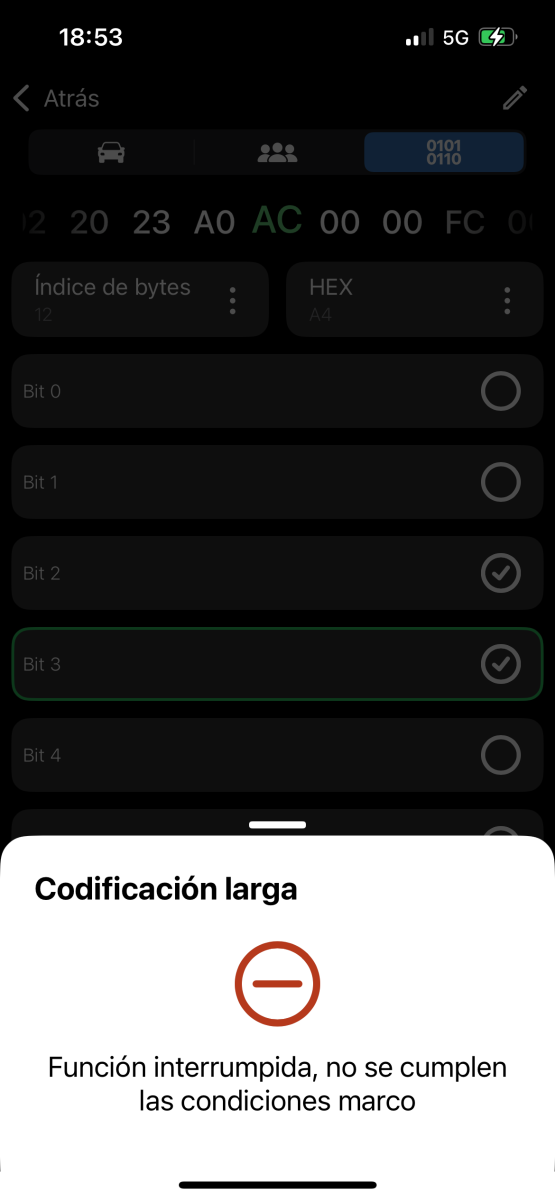Toggle the Bit 4 checkbox

(500, 755)
